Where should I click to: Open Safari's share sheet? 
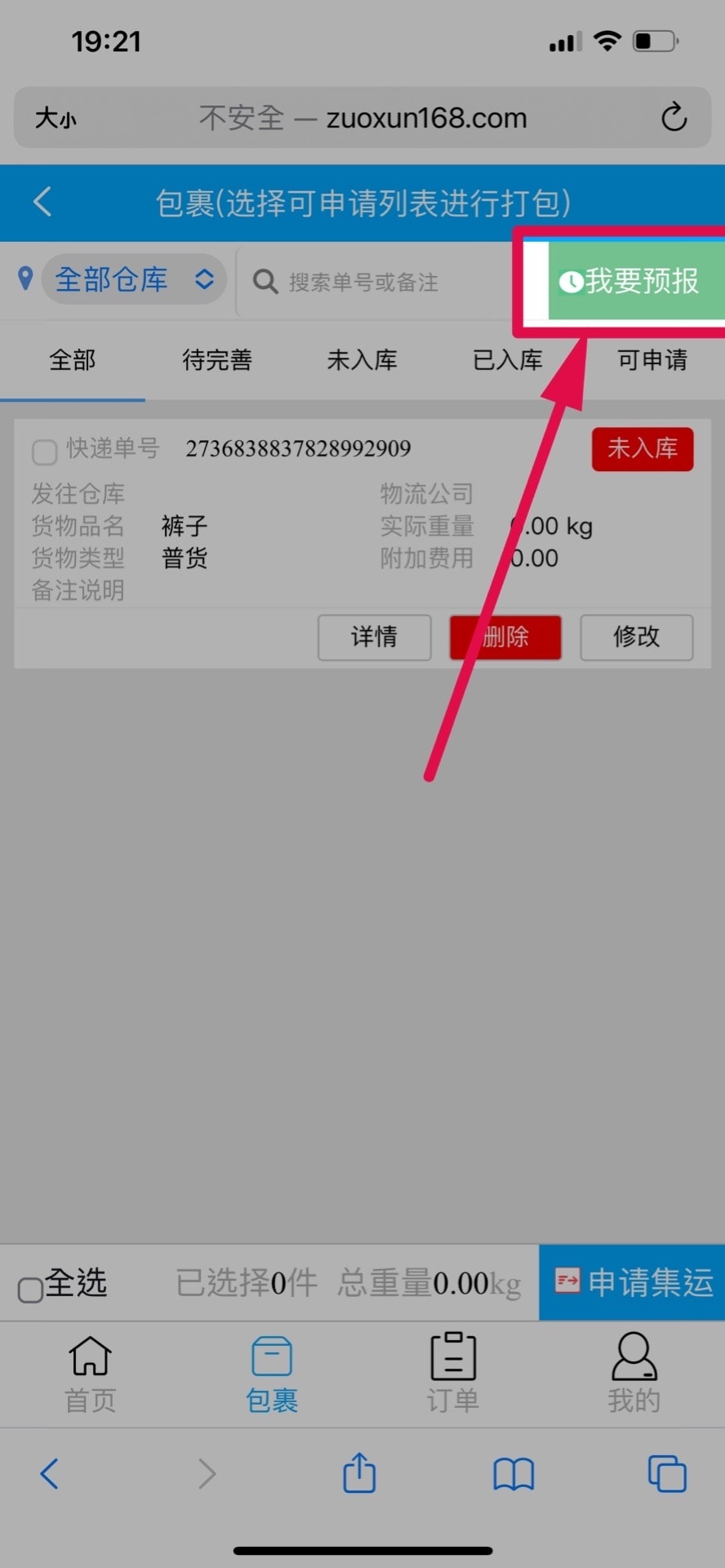(359, 1473)
